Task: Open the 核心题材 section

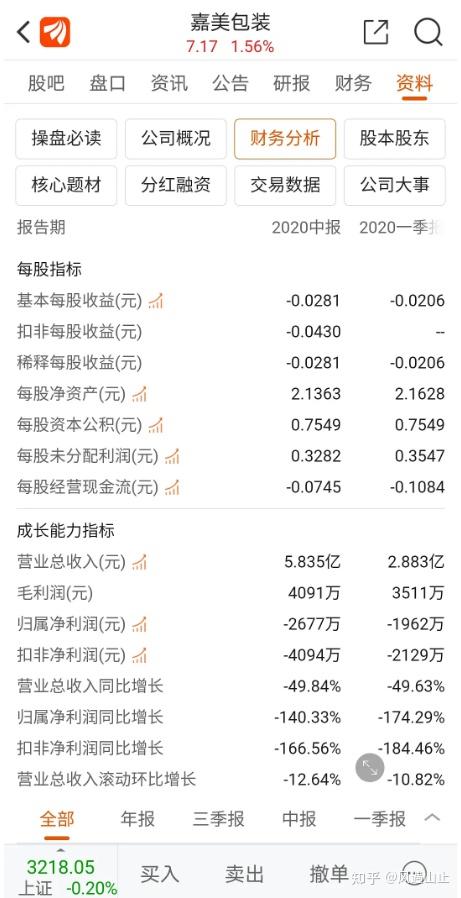Action: (x=66, y=186)
